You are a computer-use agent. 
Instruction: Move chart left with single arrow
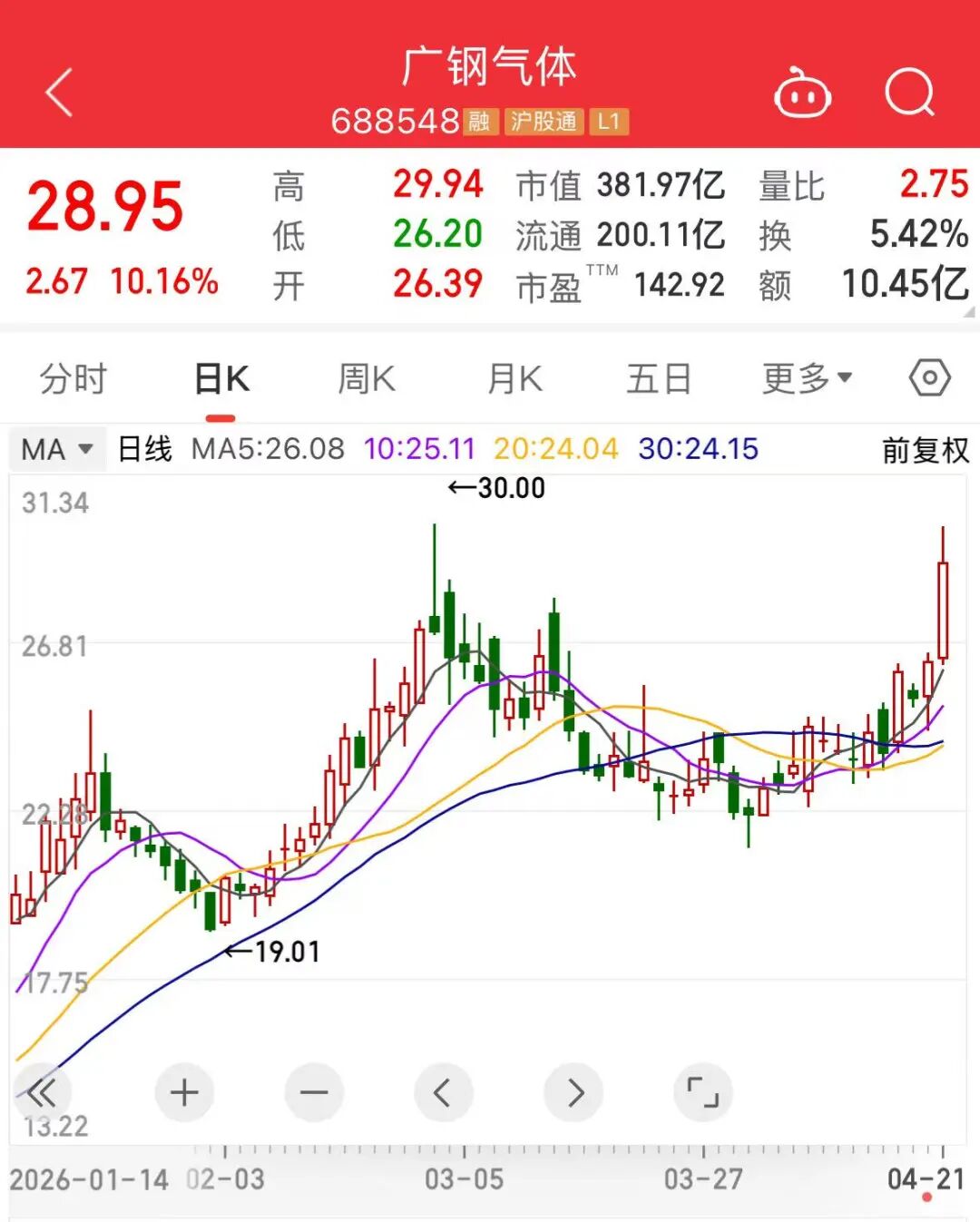pyautogui.click(x=443, y=1092)
